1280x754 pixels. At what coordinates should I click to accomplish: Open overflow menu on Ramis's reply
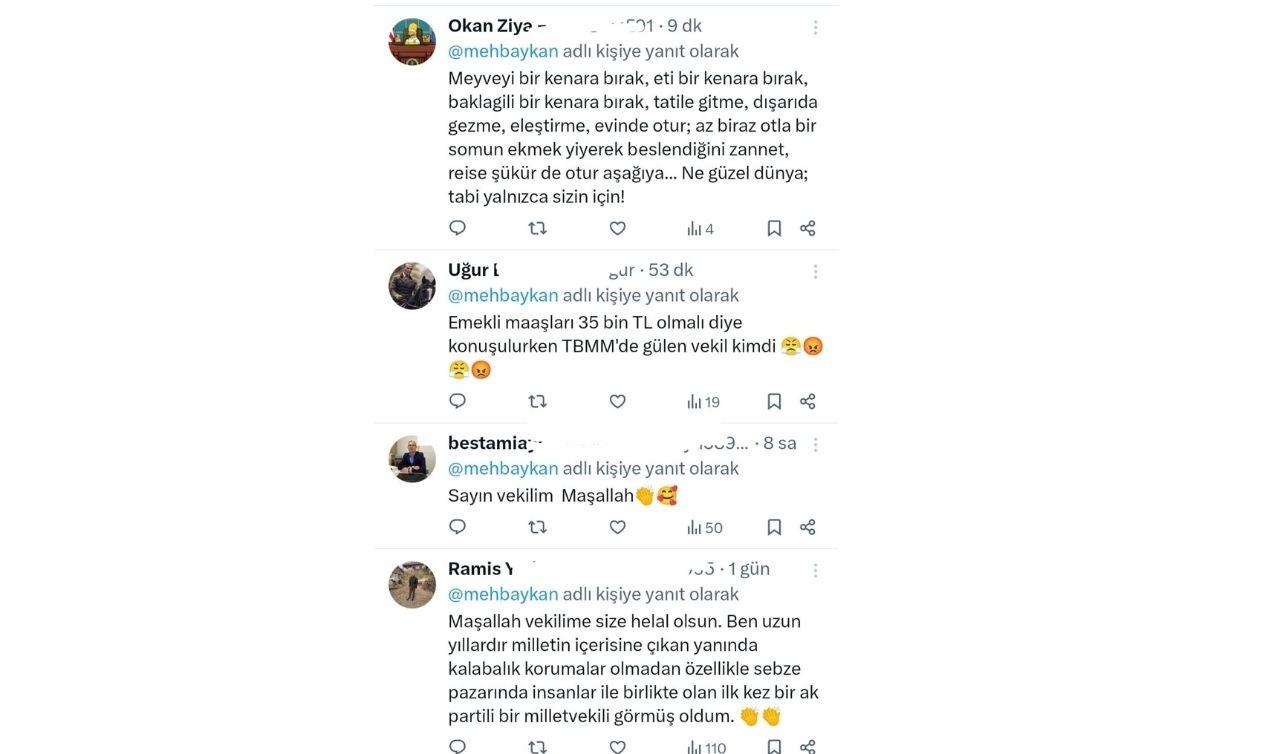pos(815,570)
